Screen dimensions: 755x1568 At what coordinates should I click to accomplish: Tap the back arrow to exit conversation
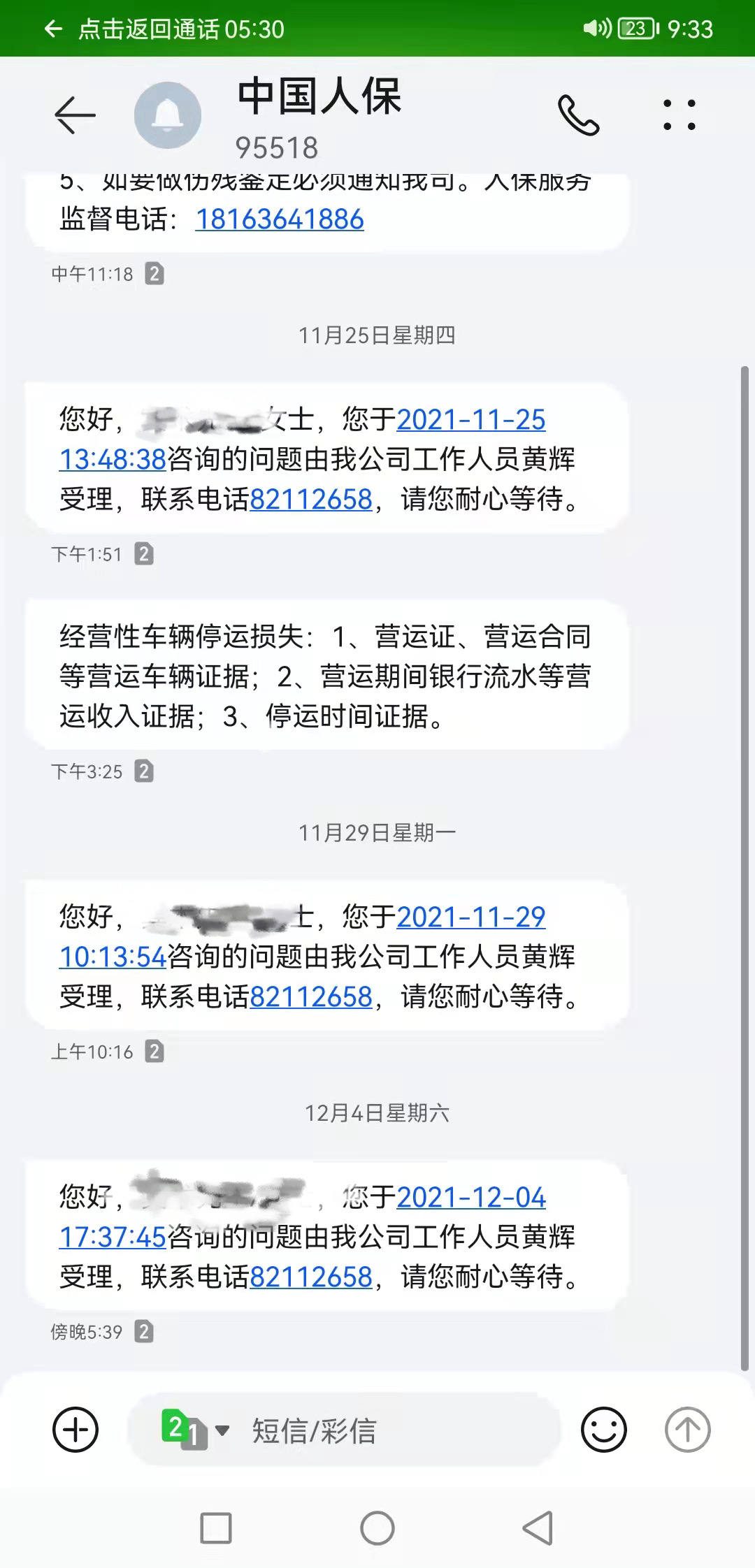point(73,114)
